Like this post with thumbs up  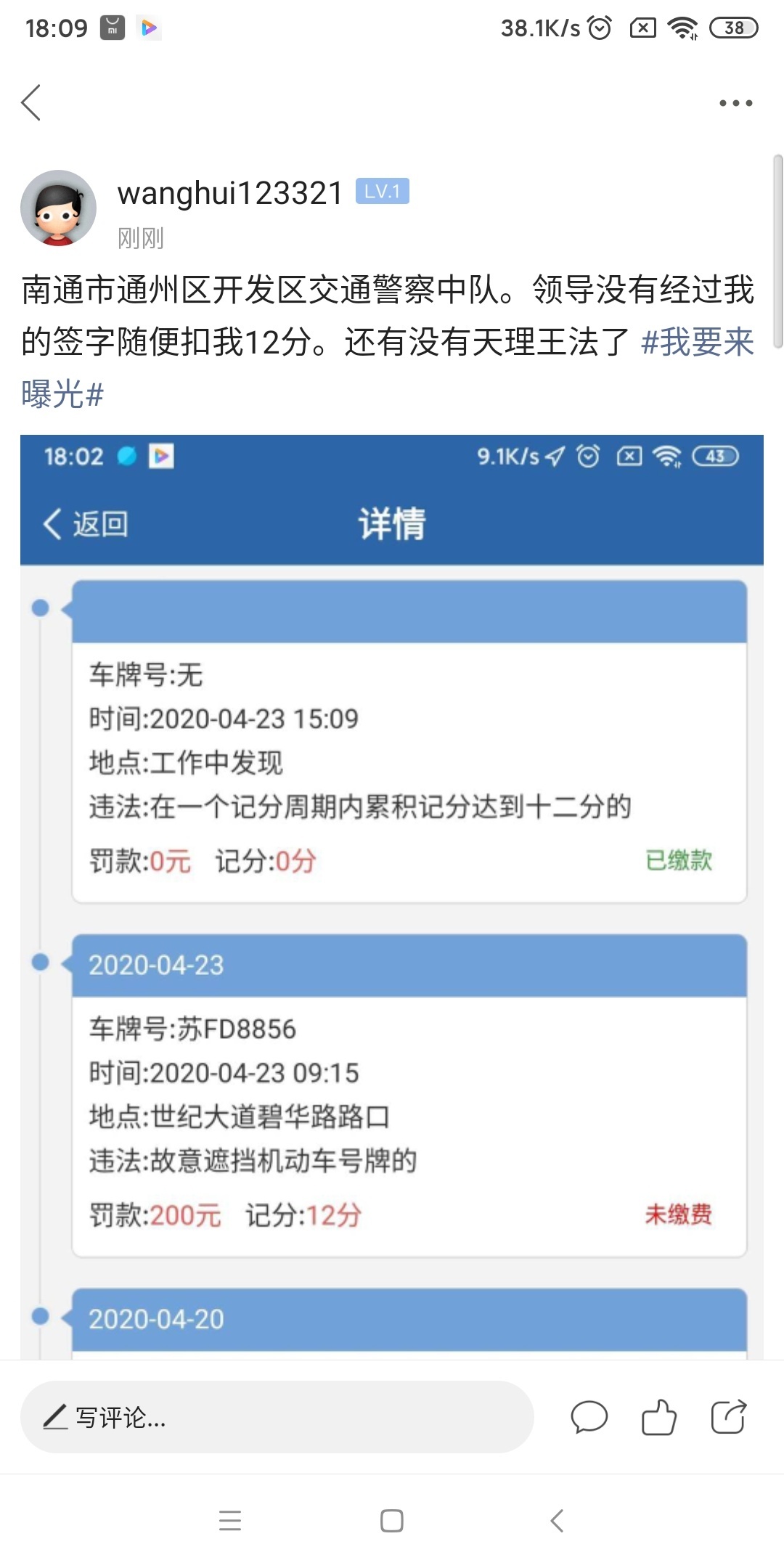tap(658, 1417)
